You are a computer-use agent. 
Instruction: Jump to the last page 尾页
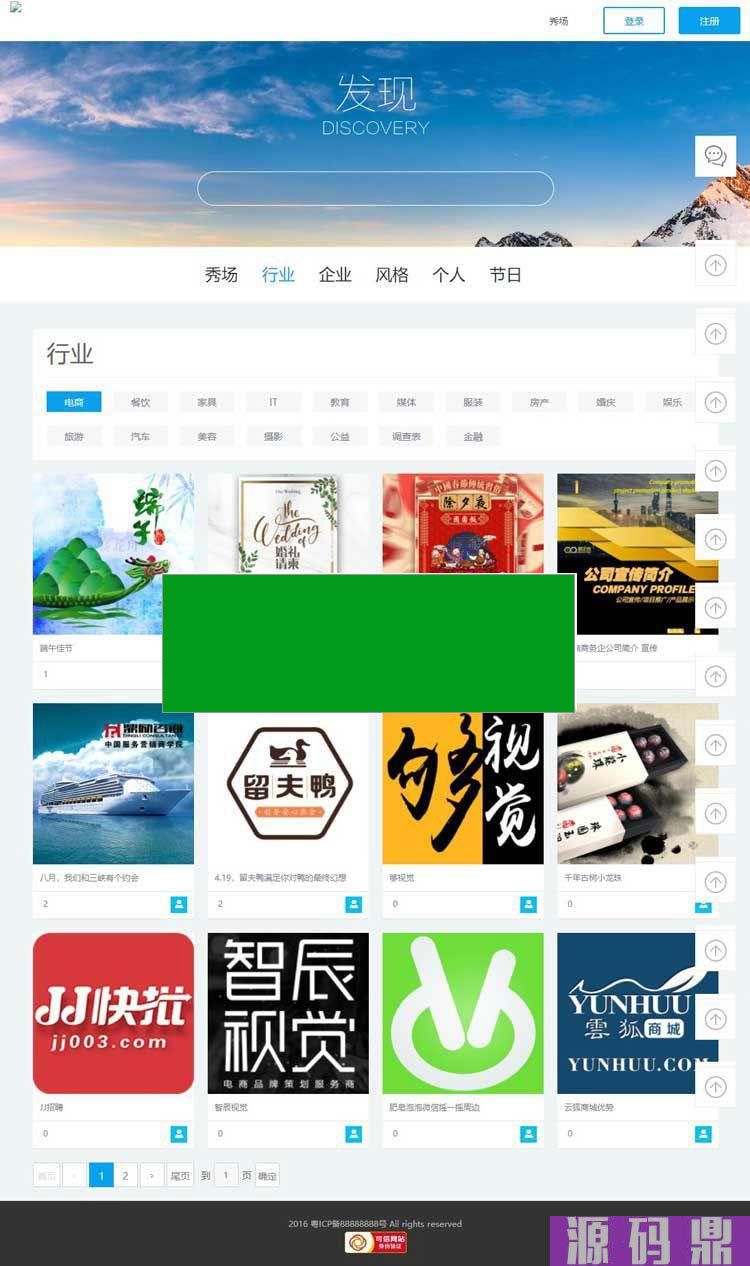180,1176
